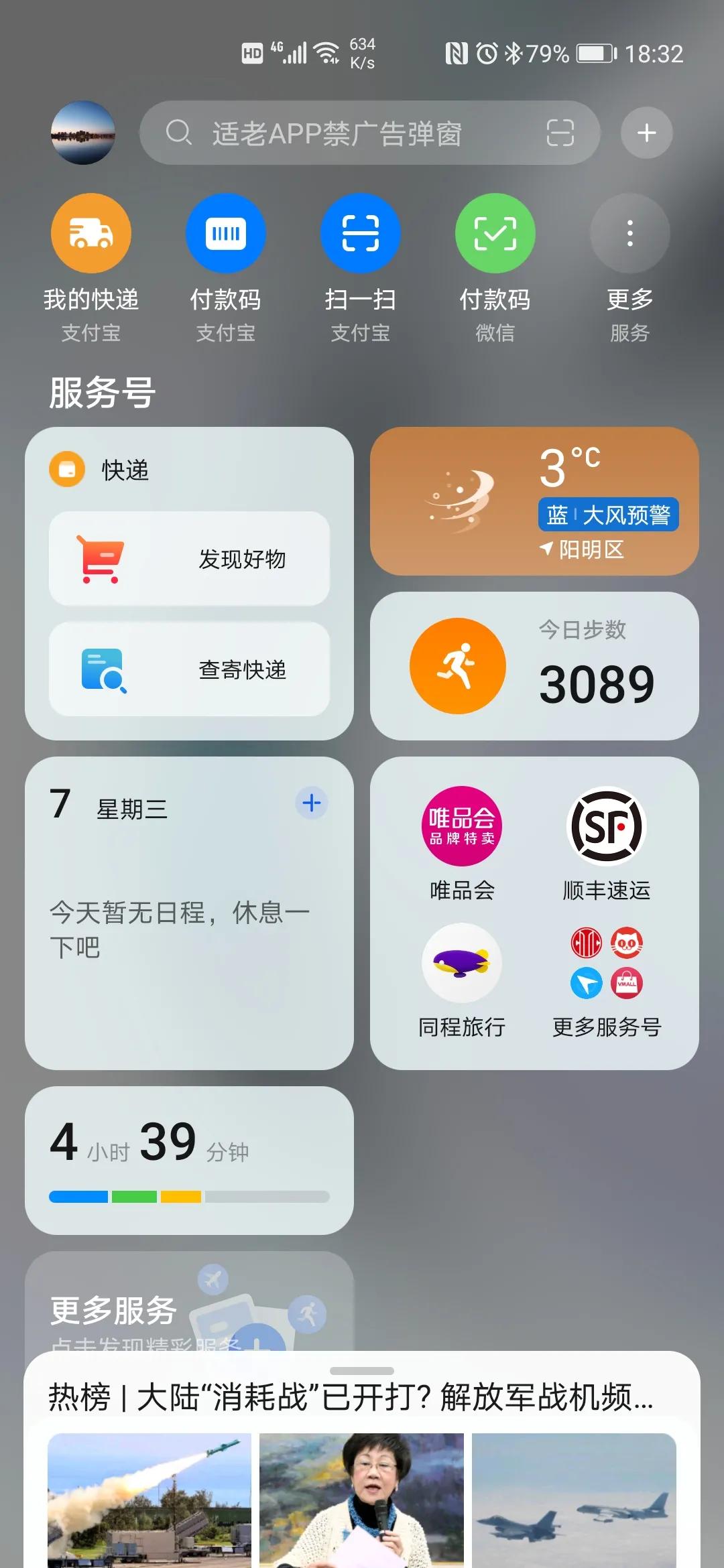Open the 同程旅行 travel icon
The image size is (724, 1568).
(462, 963)
